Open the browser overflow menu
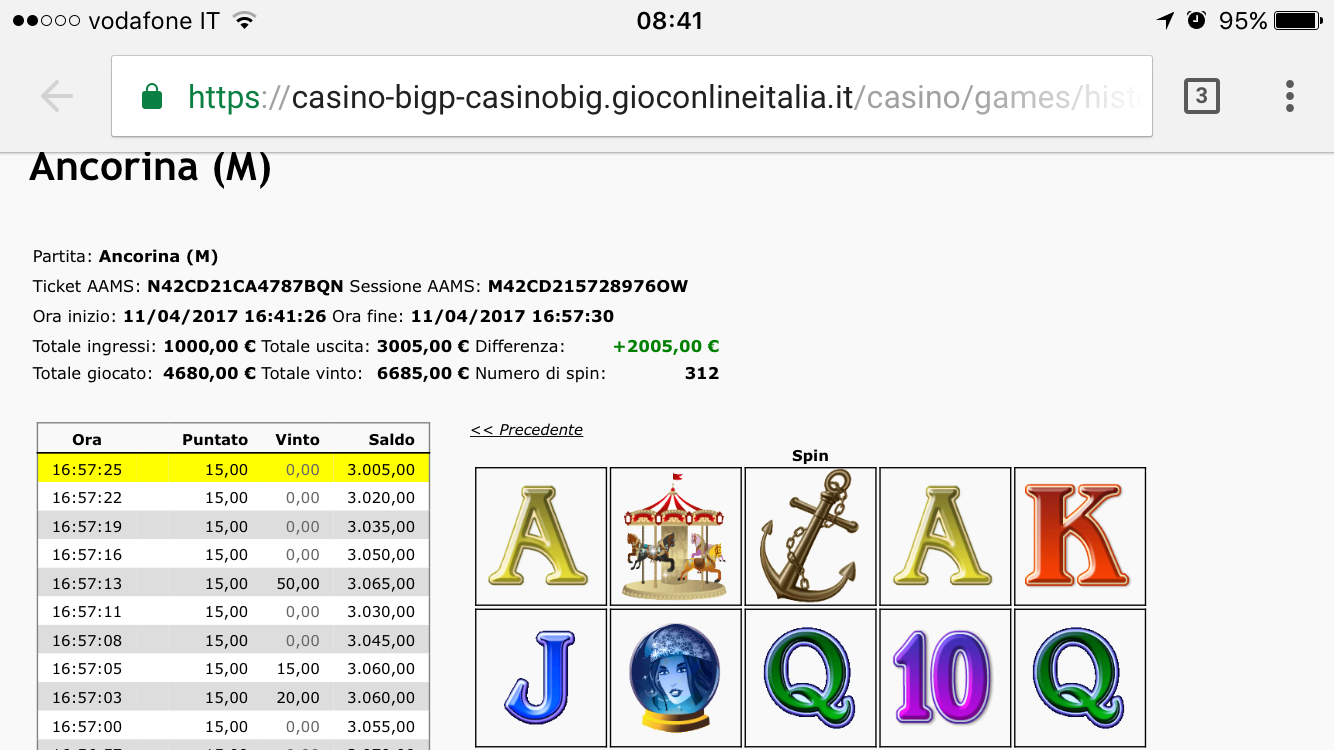The image size is (1334, 750). point(1290,96)
